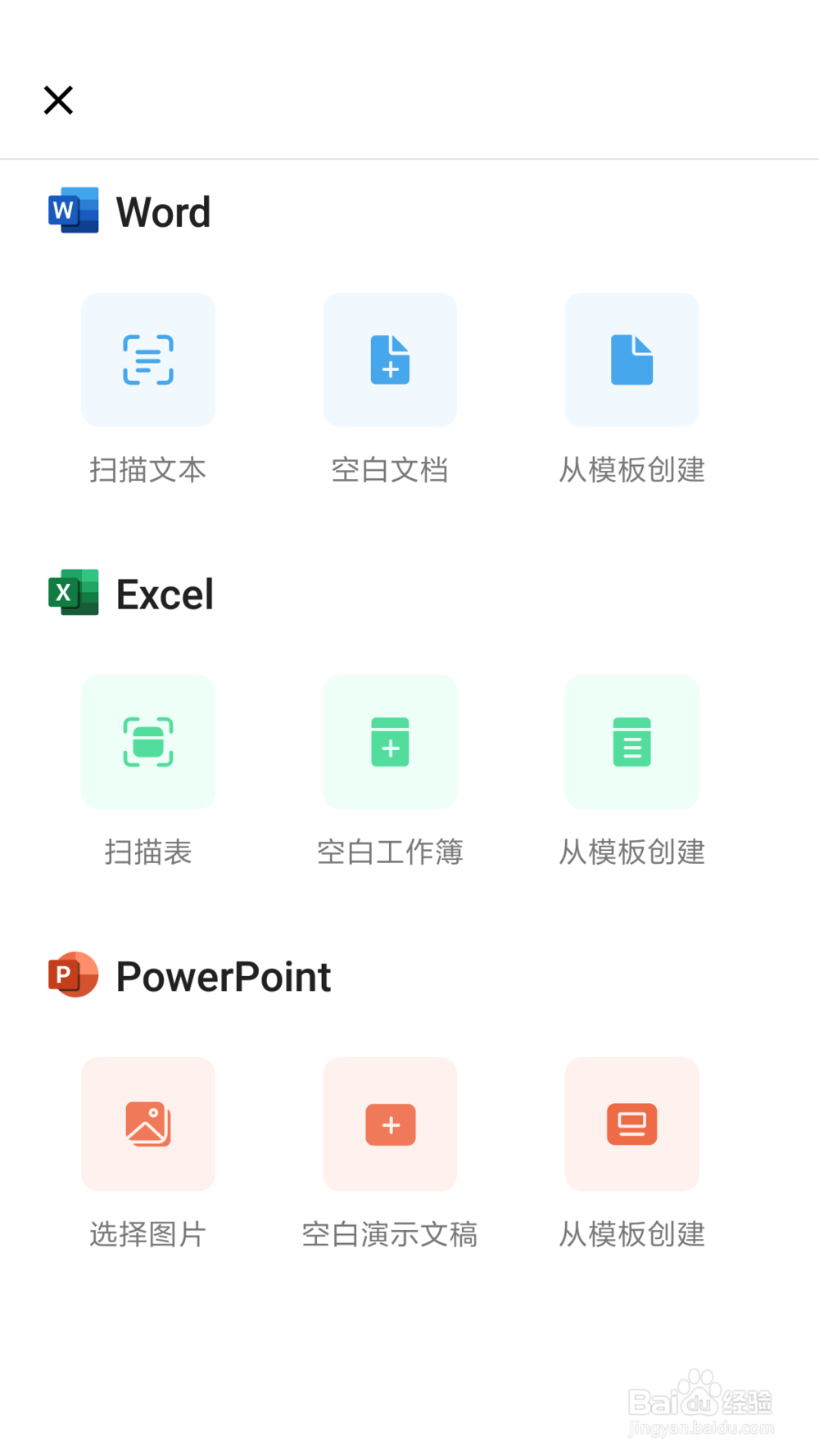Close the new document panel
Screen dimensions: 819x1456
click(57, 99)
